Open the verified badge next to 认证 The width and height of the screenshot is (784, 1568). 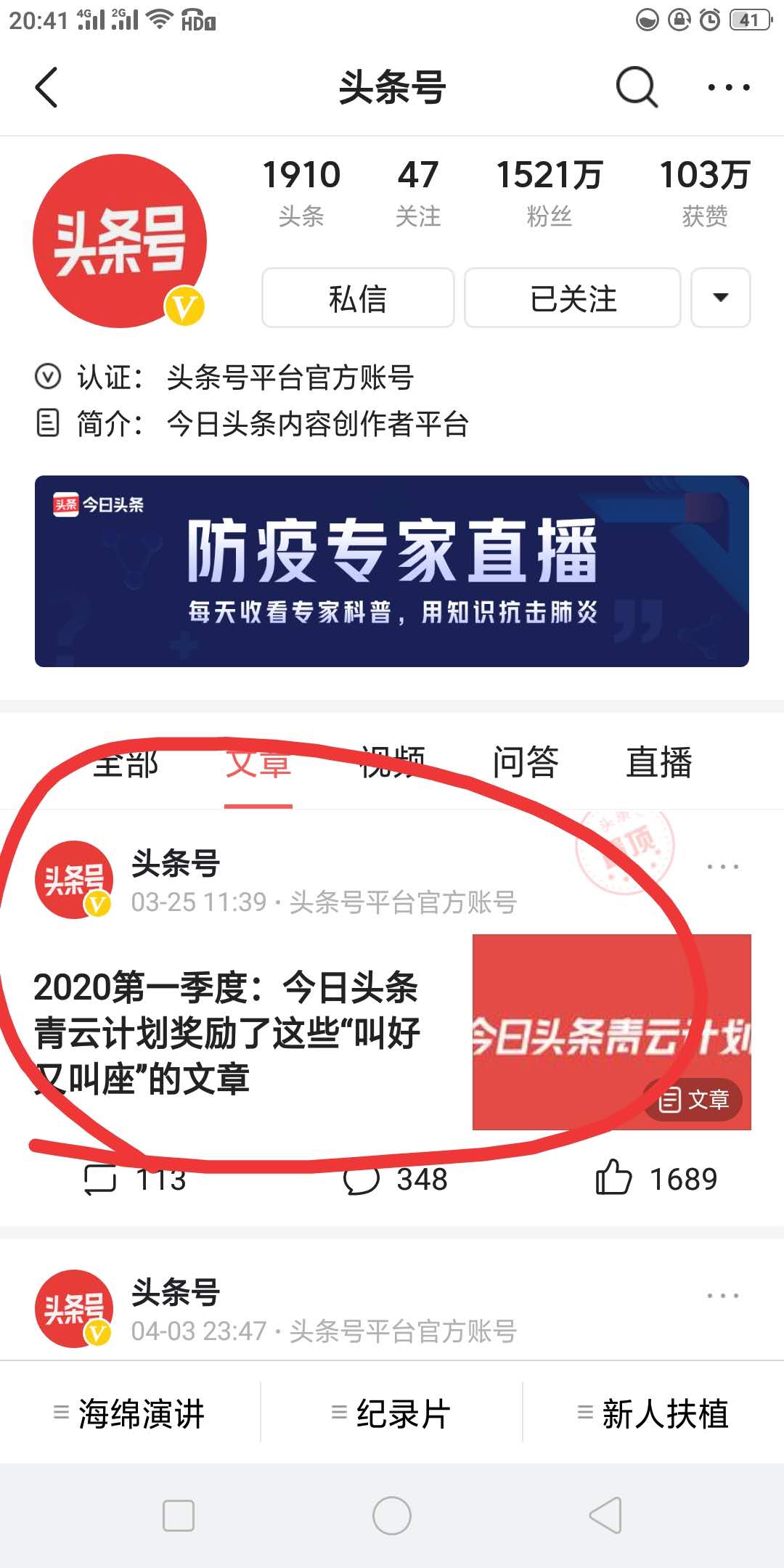pos(48,377)
